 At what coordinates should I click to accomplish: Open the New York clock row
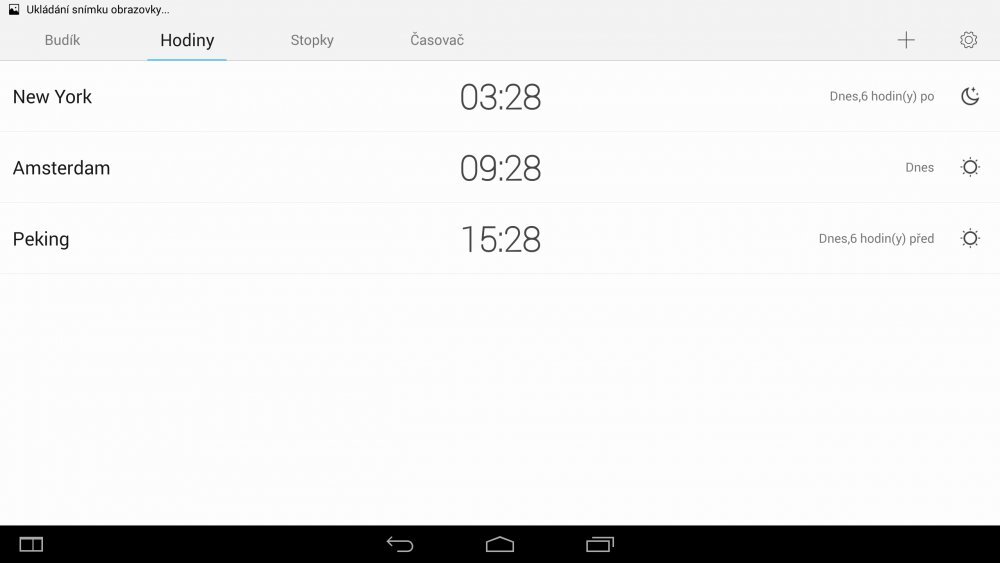(500, 97)
